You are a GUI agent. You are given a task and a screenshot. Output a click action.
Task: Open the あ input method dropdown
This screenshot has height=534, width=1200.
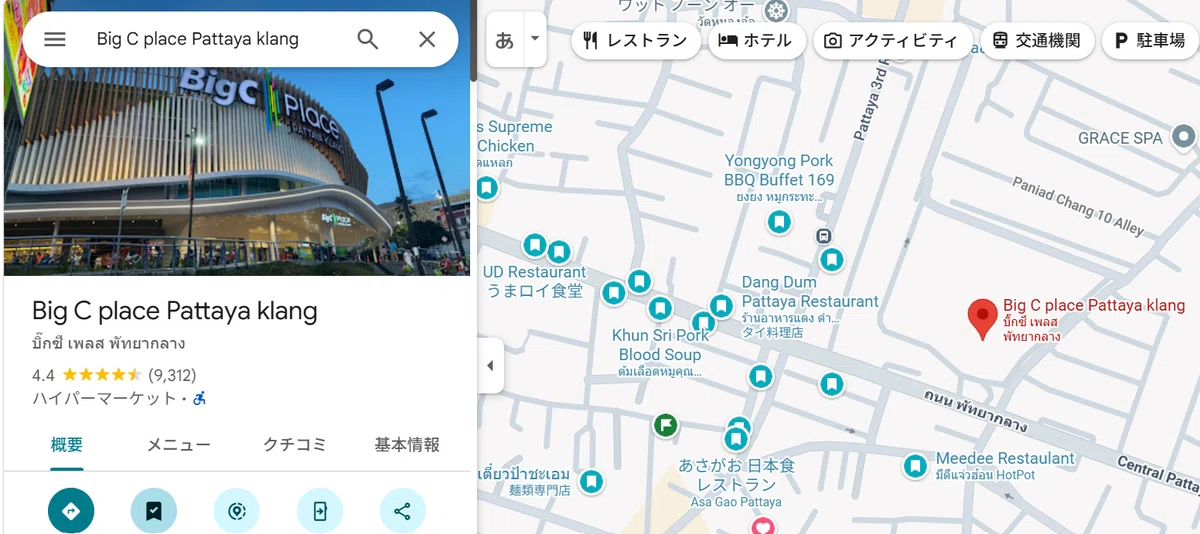point(534,39)
